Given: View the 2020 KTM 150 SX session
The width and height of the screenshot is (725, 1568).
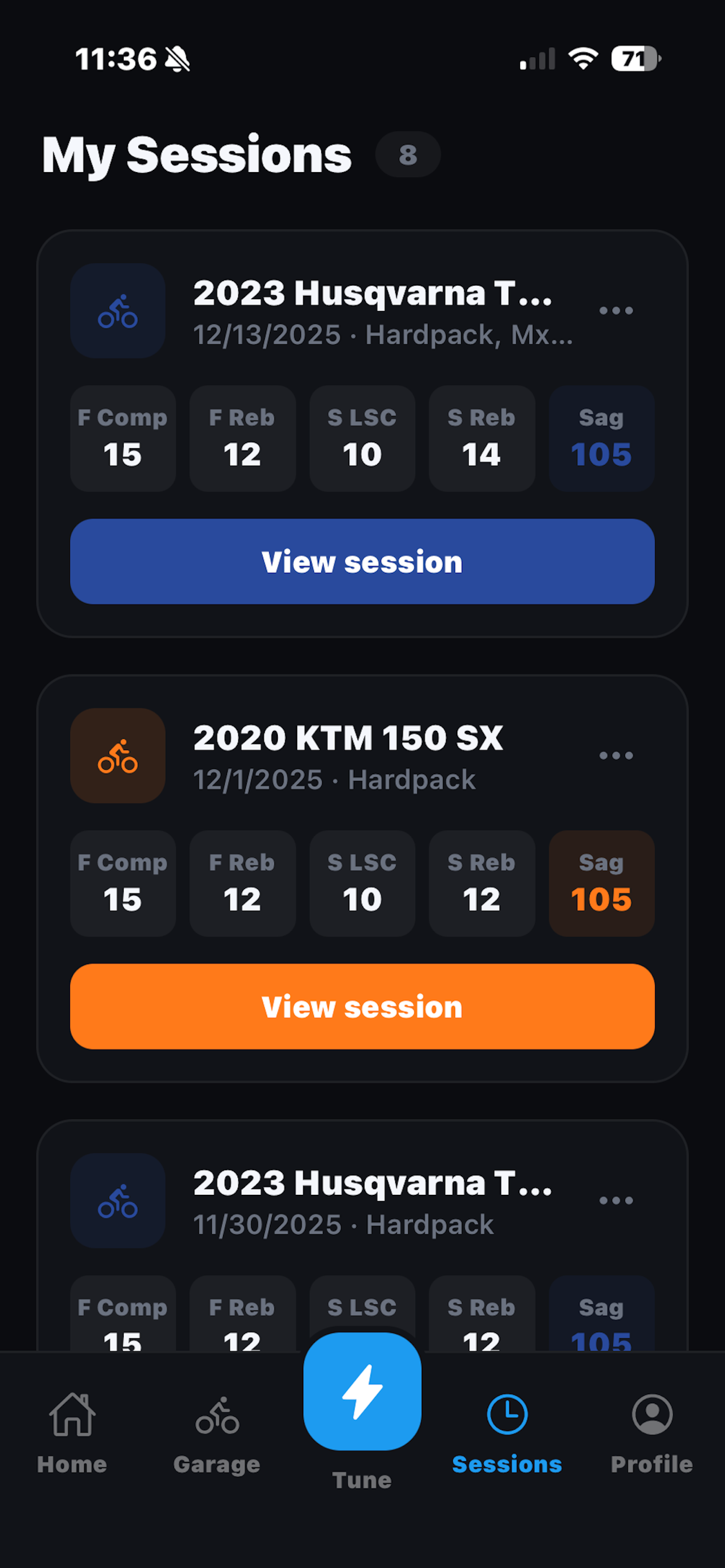Looking at the screenshot, I should (362, 1006).
